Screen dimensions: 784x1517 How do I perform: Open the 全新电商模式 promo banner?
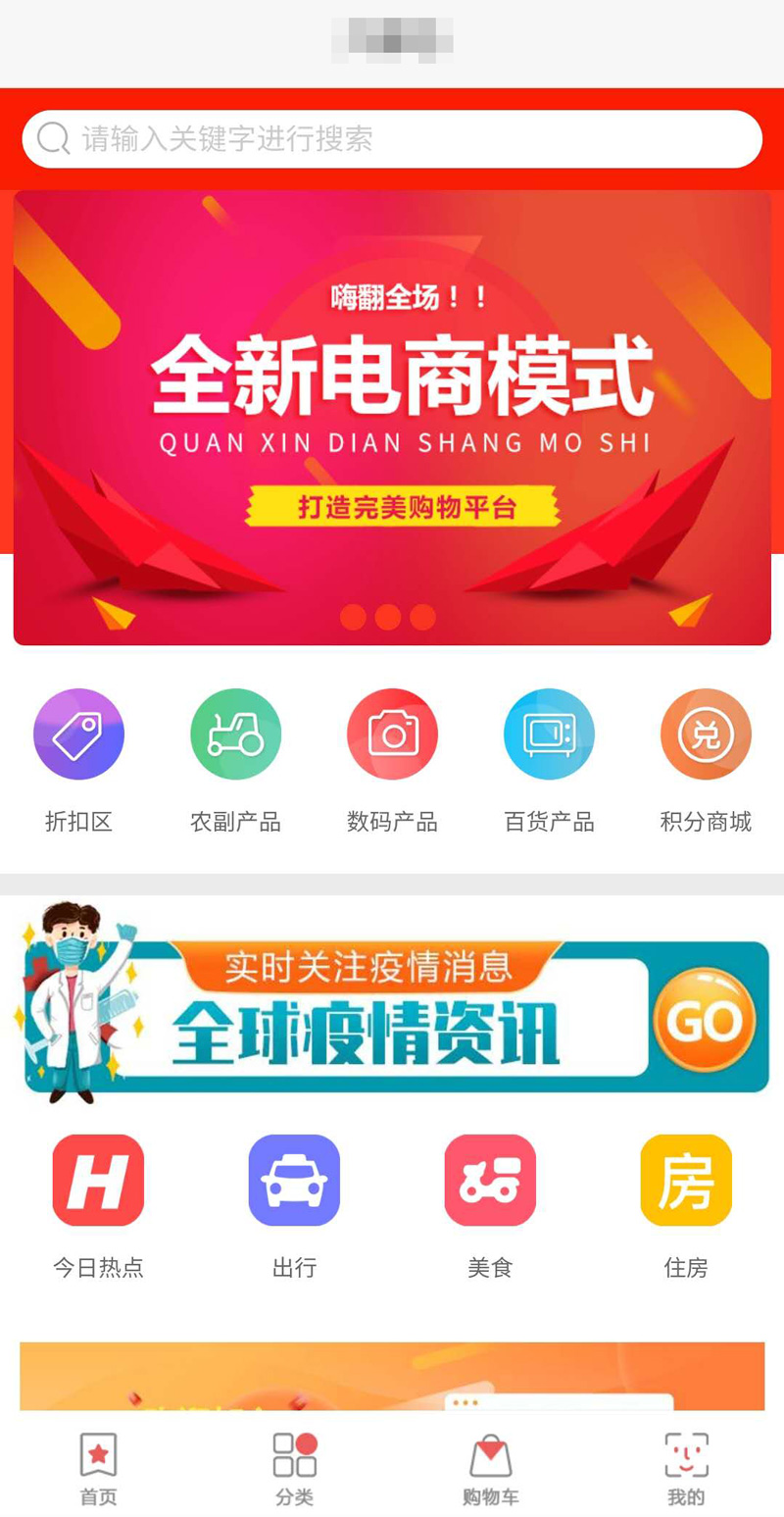[392, 417]
